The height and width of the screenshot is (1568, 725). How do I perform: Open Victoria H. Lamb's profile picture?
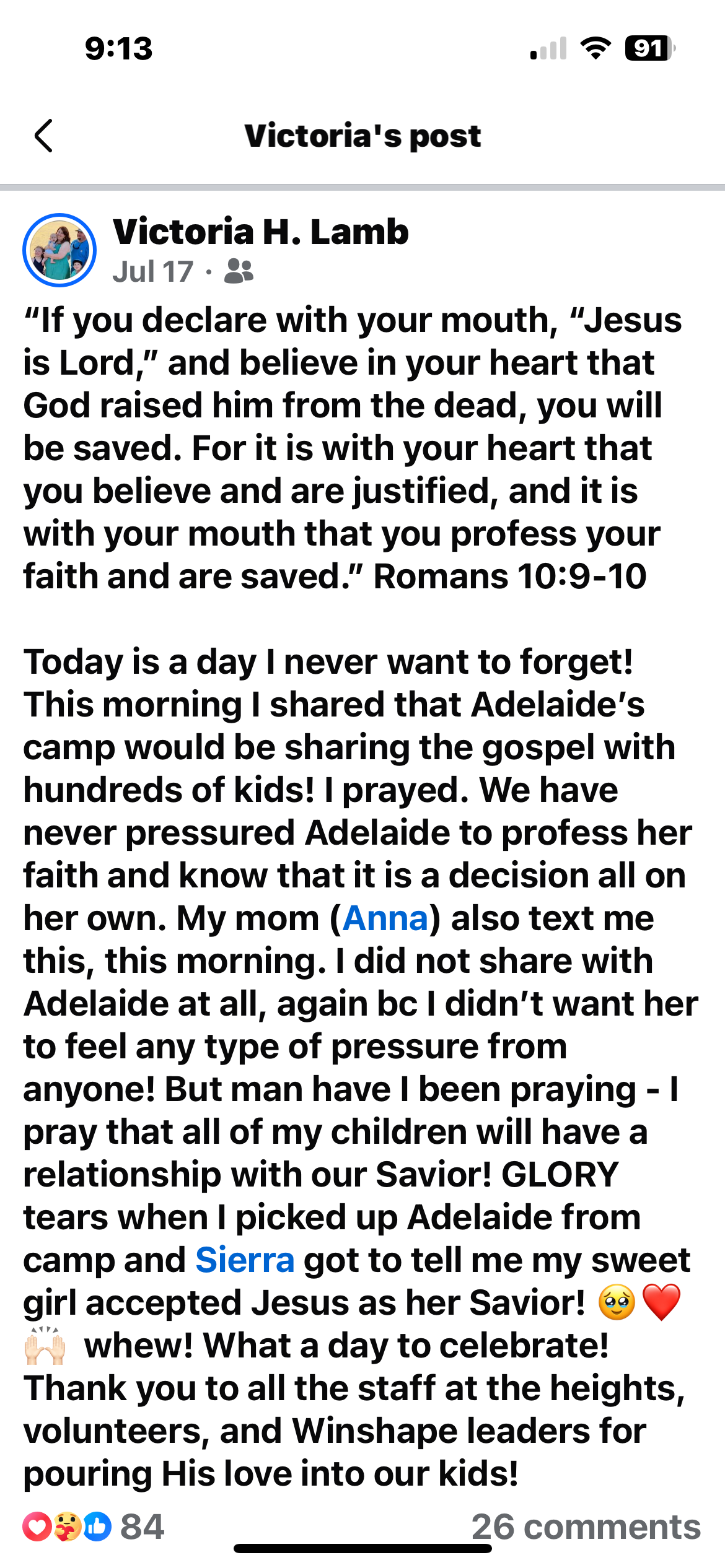tap(59, 250)
